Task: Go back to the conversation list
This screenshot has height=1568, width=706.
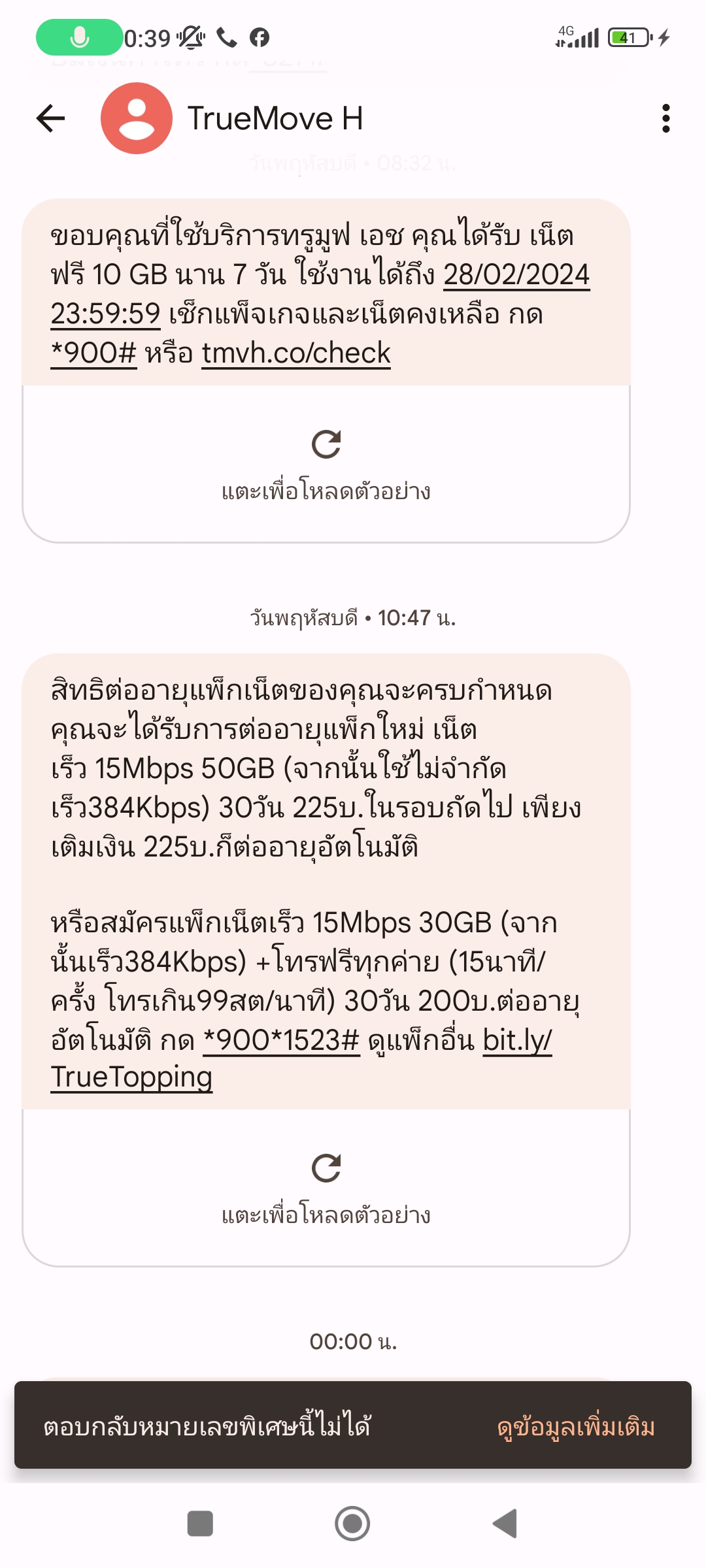Action: pyautogui.click(x=51, y=118)
